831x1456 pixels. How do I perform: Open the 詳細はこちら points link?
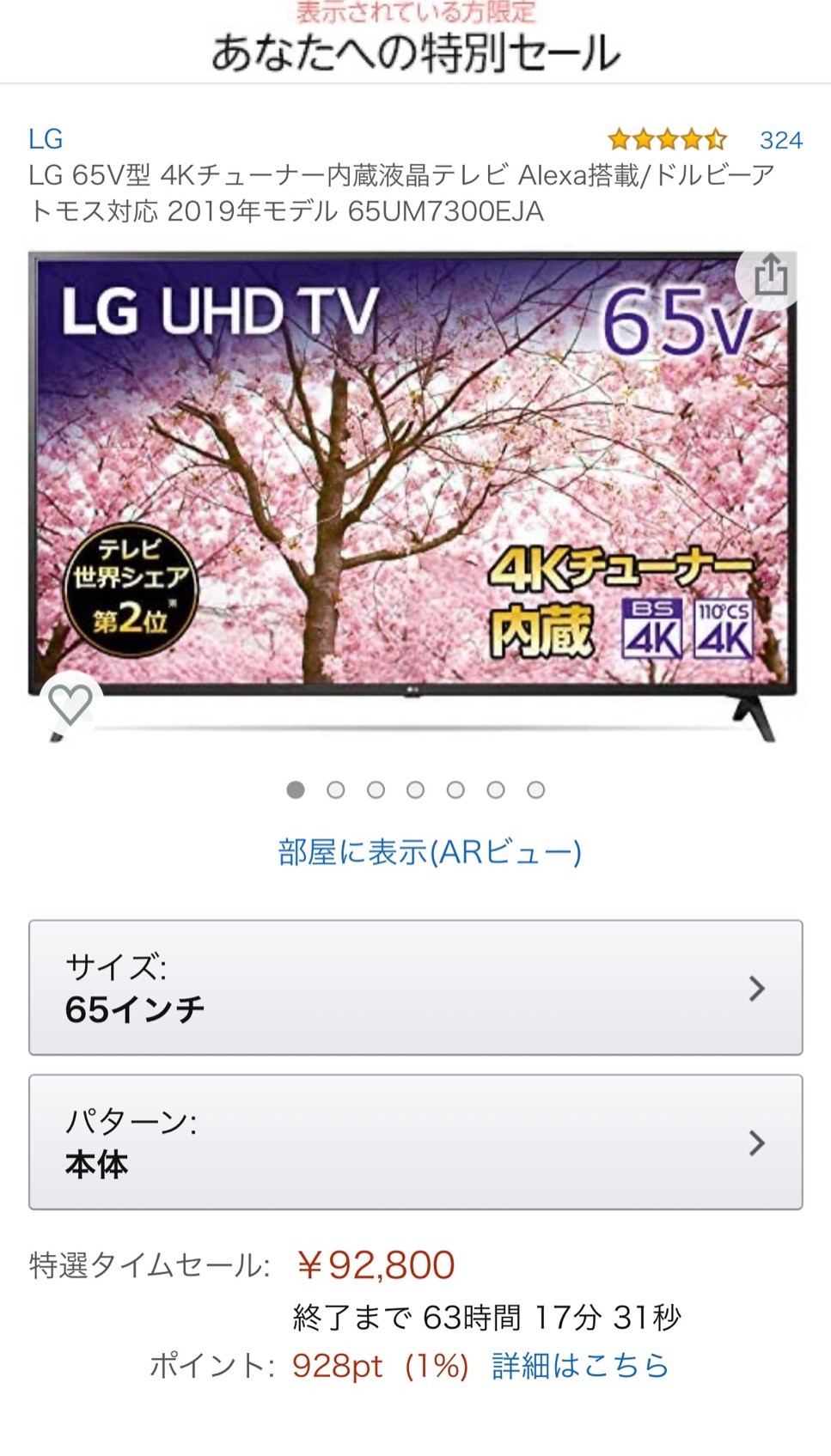(580, 1365)
